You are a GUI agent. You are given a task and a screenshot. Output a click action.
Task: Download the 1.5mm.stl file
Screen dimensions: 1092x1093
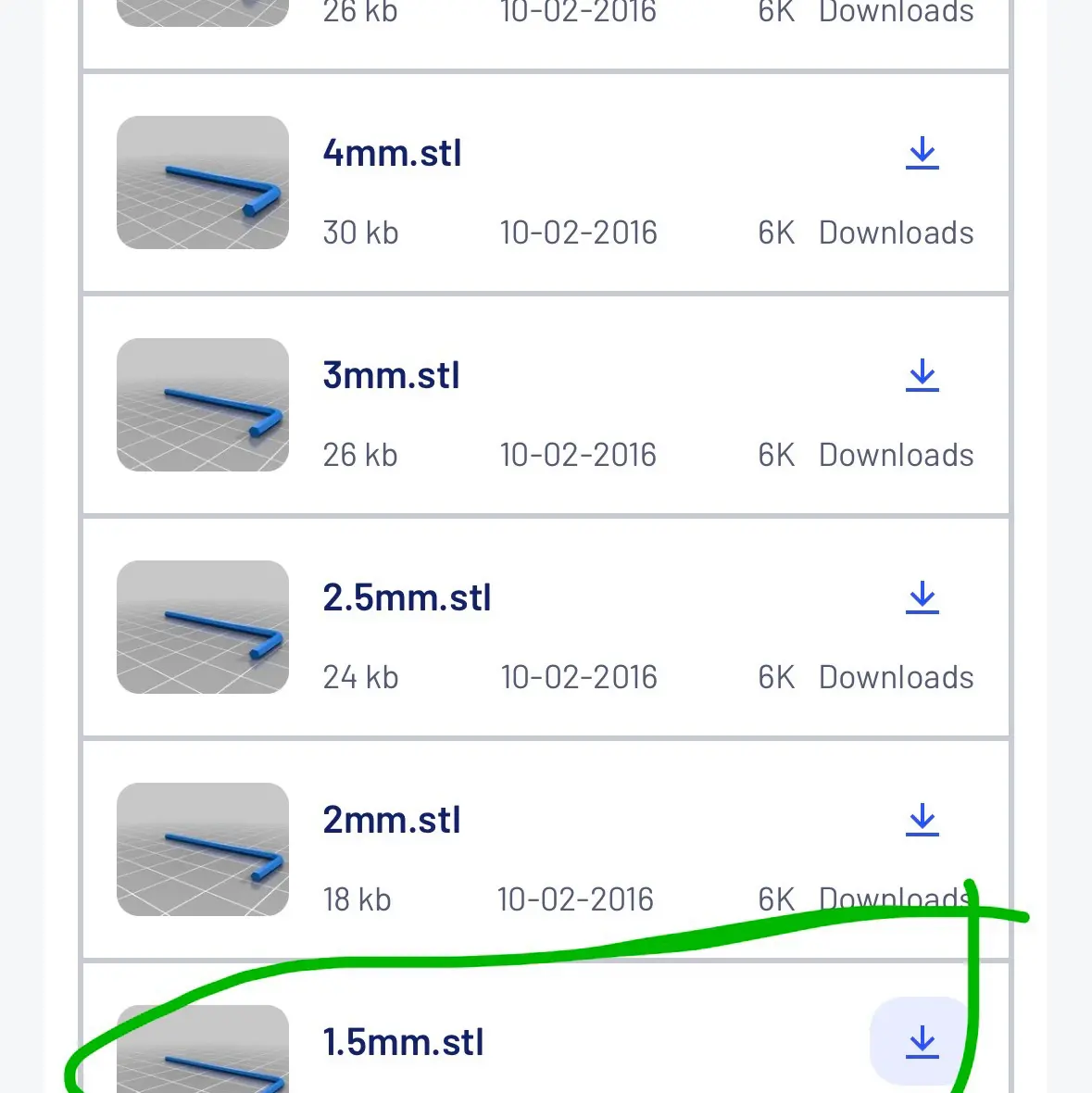click(922, 1042)
